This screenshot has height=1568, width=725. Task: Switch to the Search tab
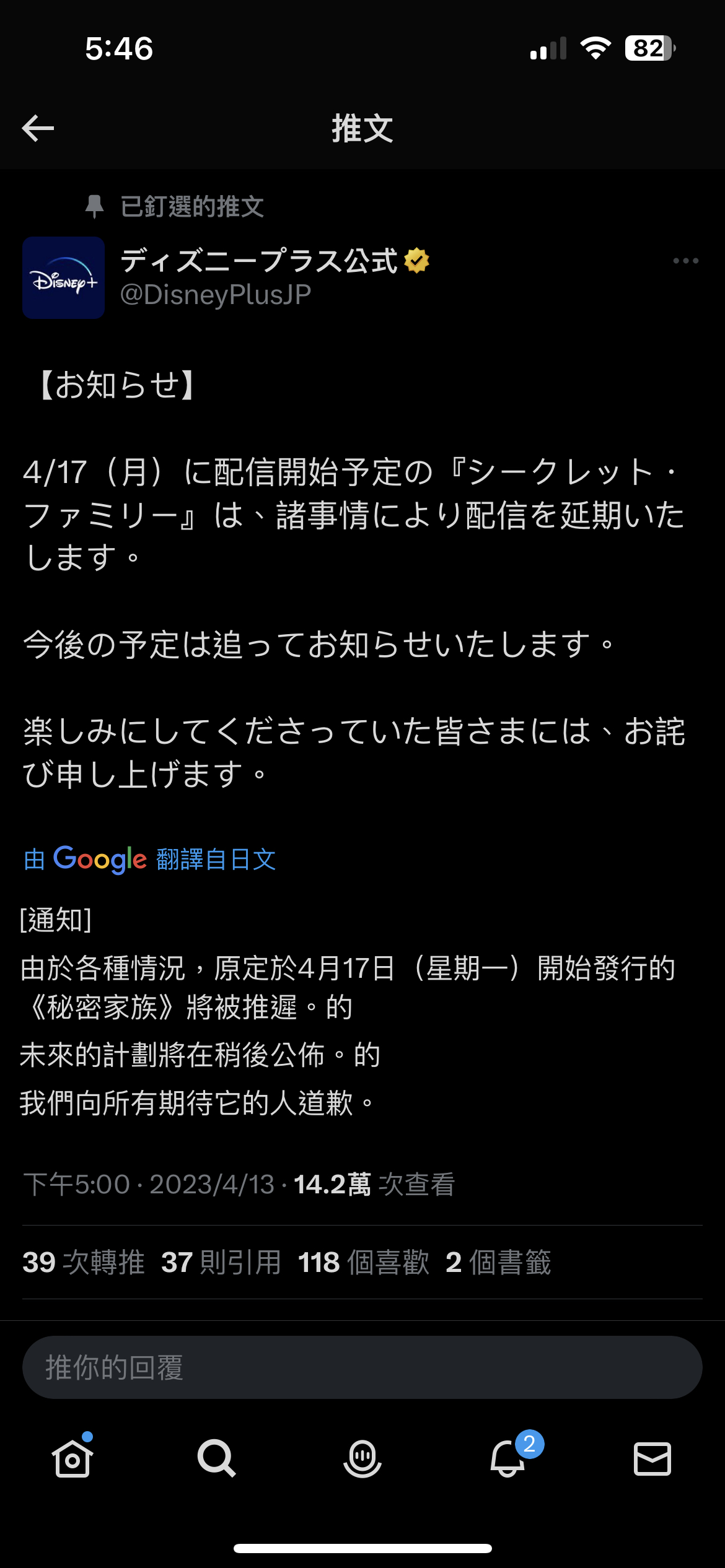(217, 1458)
